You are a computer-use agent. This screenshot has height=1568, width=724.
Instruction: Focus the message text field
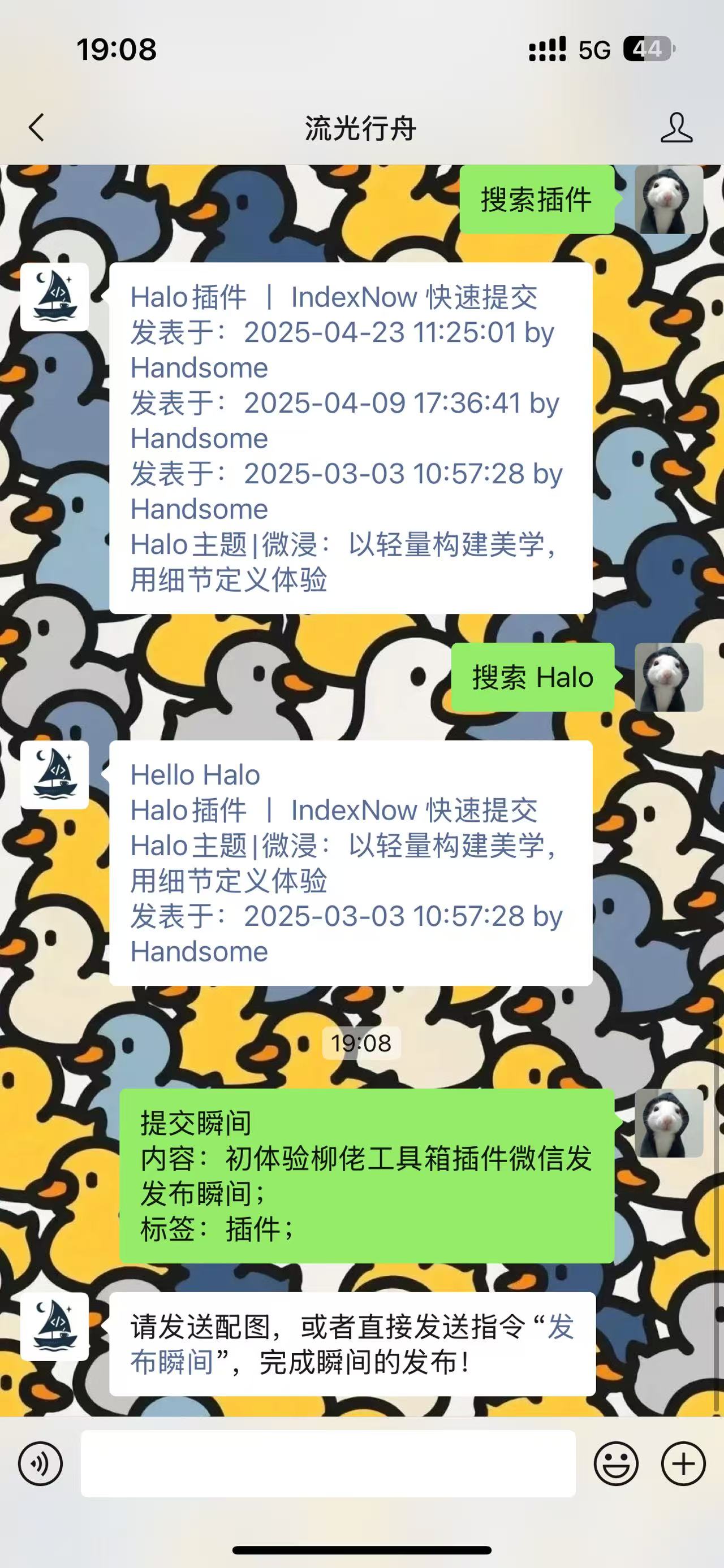[x=328, y=1463]
